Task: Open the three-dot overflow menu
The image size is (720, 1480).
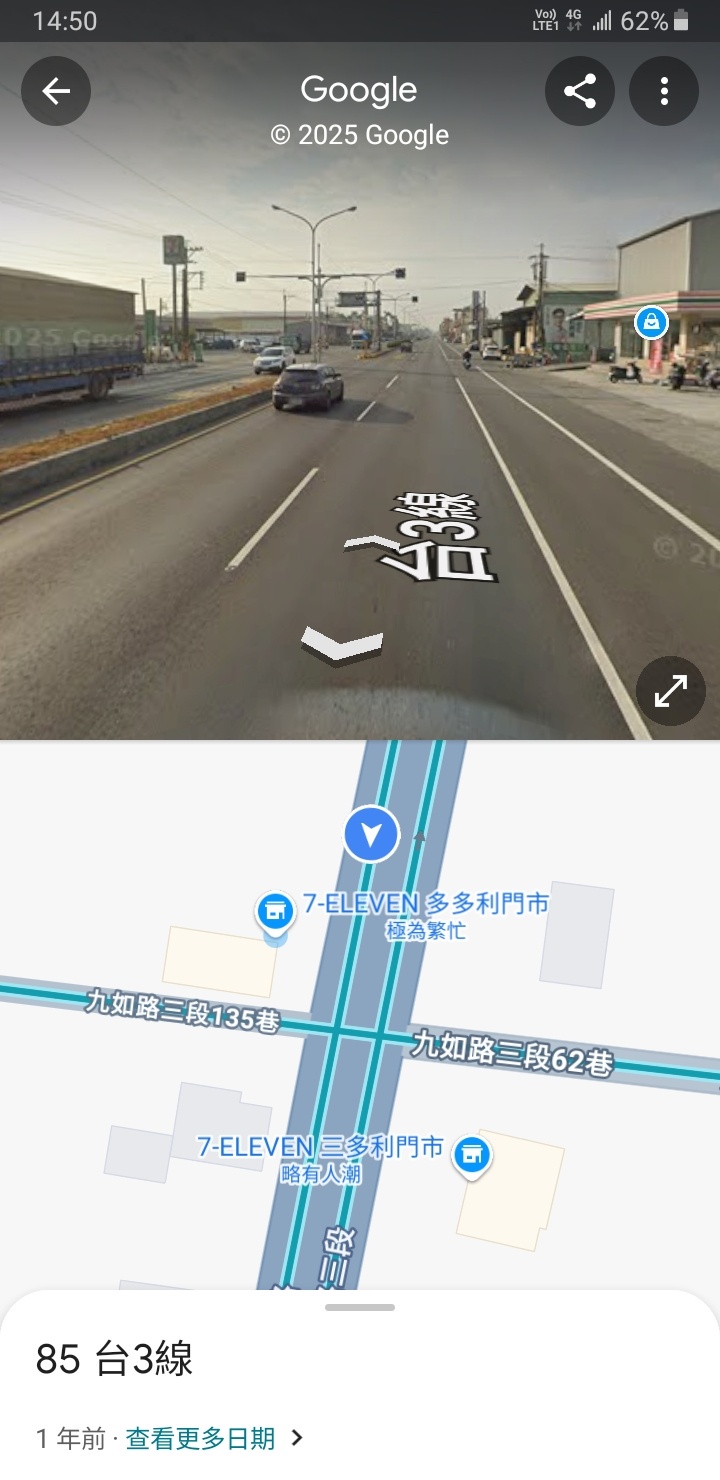Action: [664, 92]
